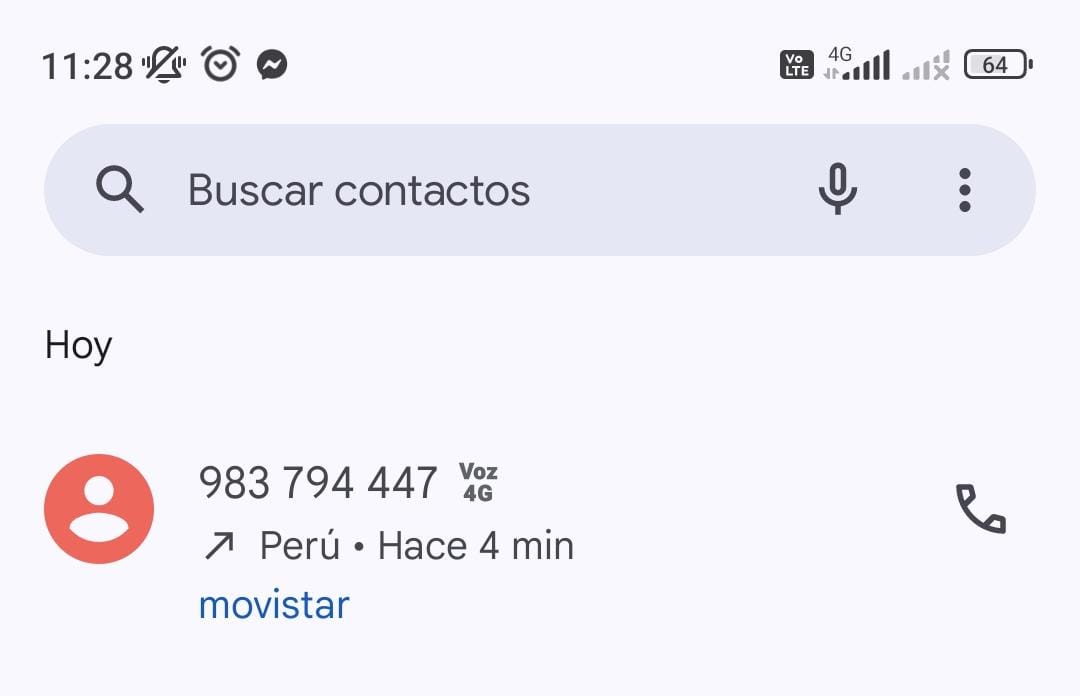
Task: Tap the red contact avatar
Action: [x=99, y=509]
